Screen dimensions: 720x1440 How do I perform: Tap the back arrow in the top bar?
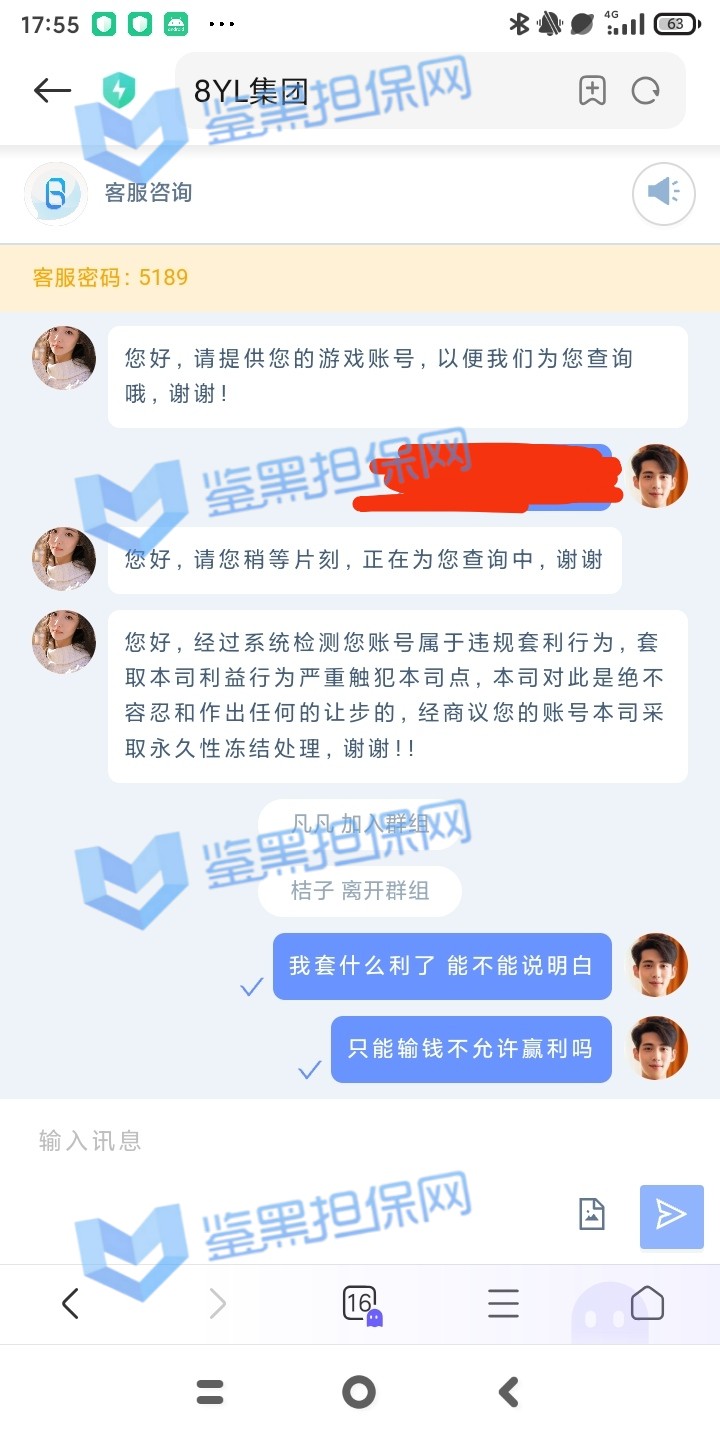[x=52, y=91]
